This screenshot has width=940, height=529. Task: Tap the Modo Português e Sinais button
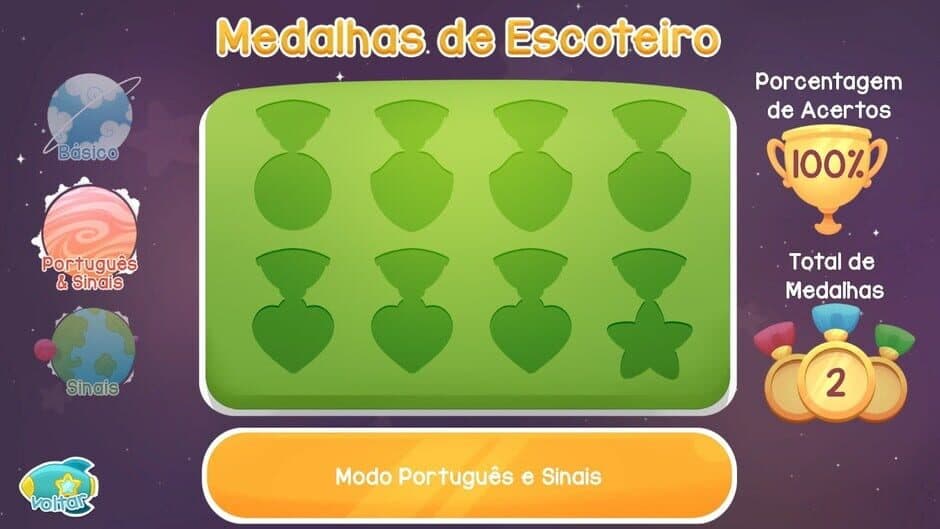(x=469, y=476)
